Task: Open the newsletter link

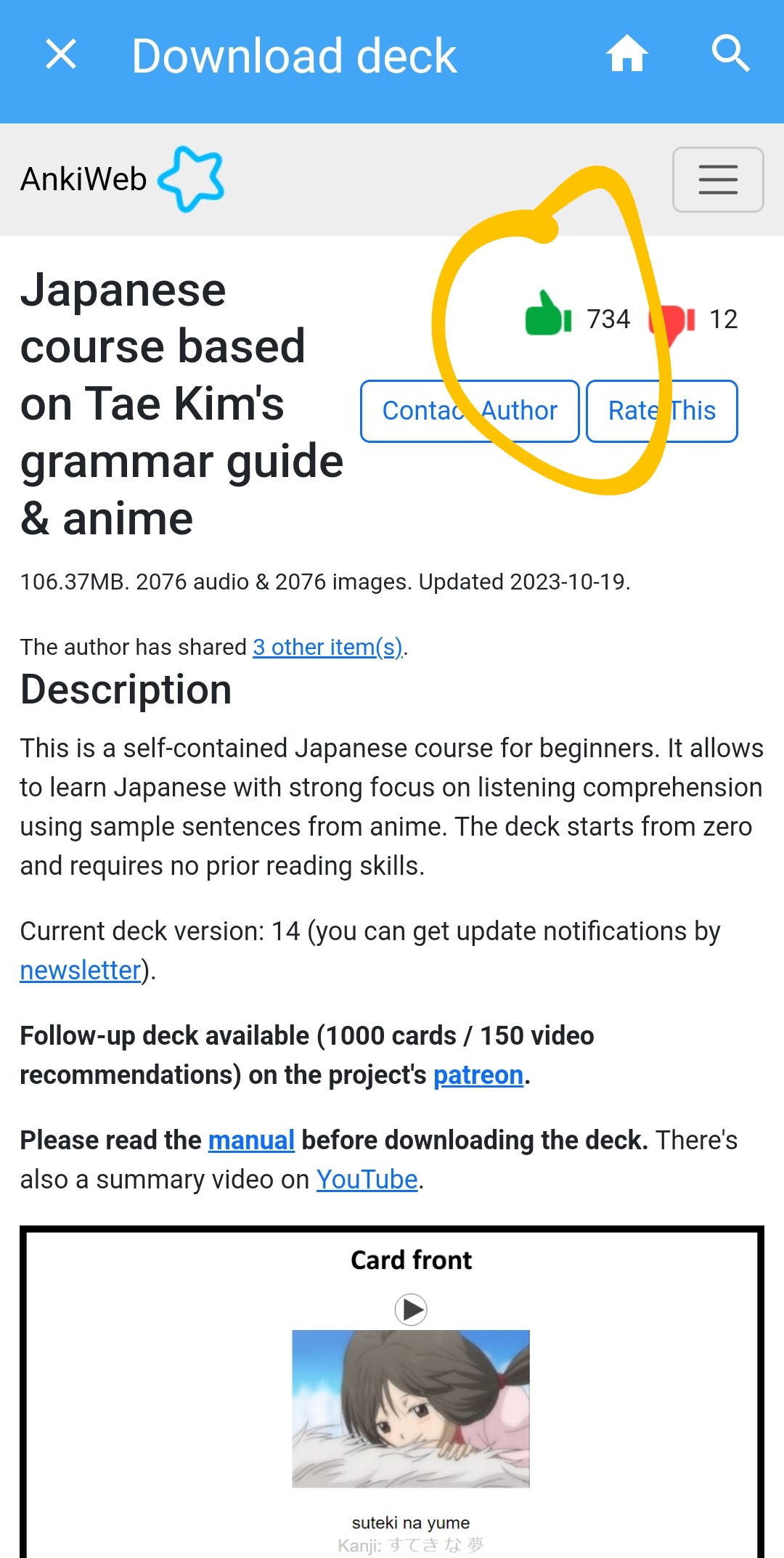Action: click(81, 971)
